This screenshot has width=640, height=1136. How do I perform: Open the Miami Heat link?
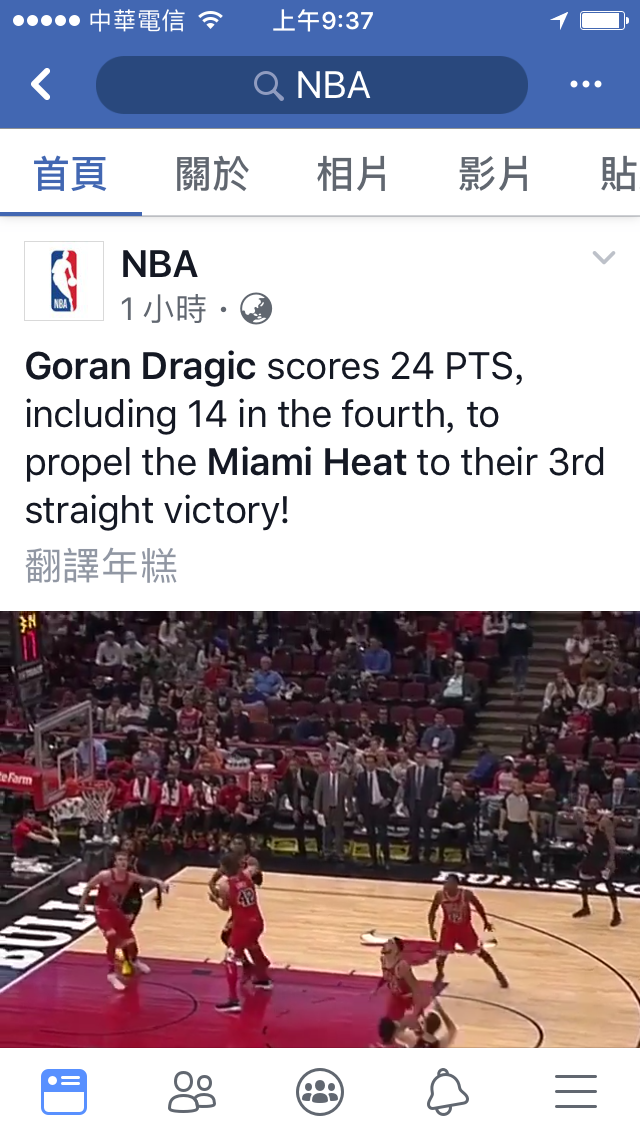(x=307, y=462)
